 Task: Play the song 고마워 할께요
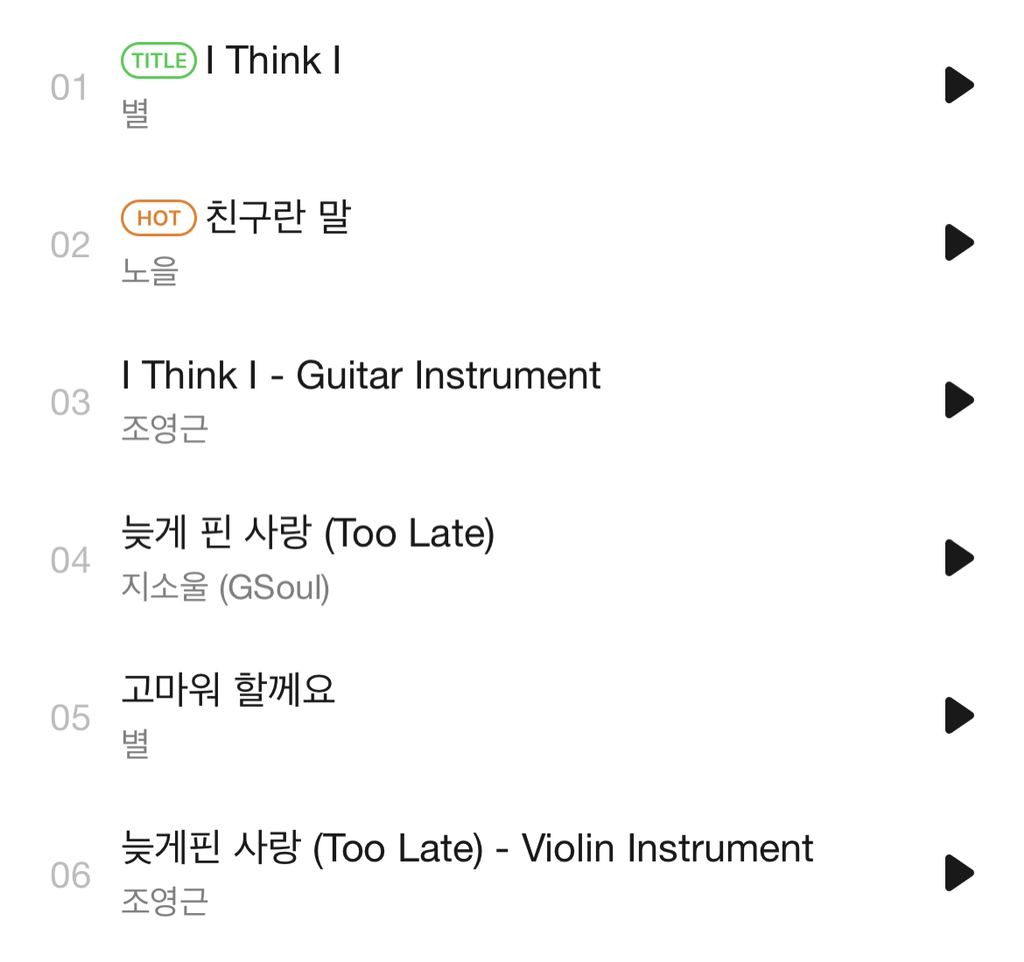pyautogui.click(x=959, y=715)
